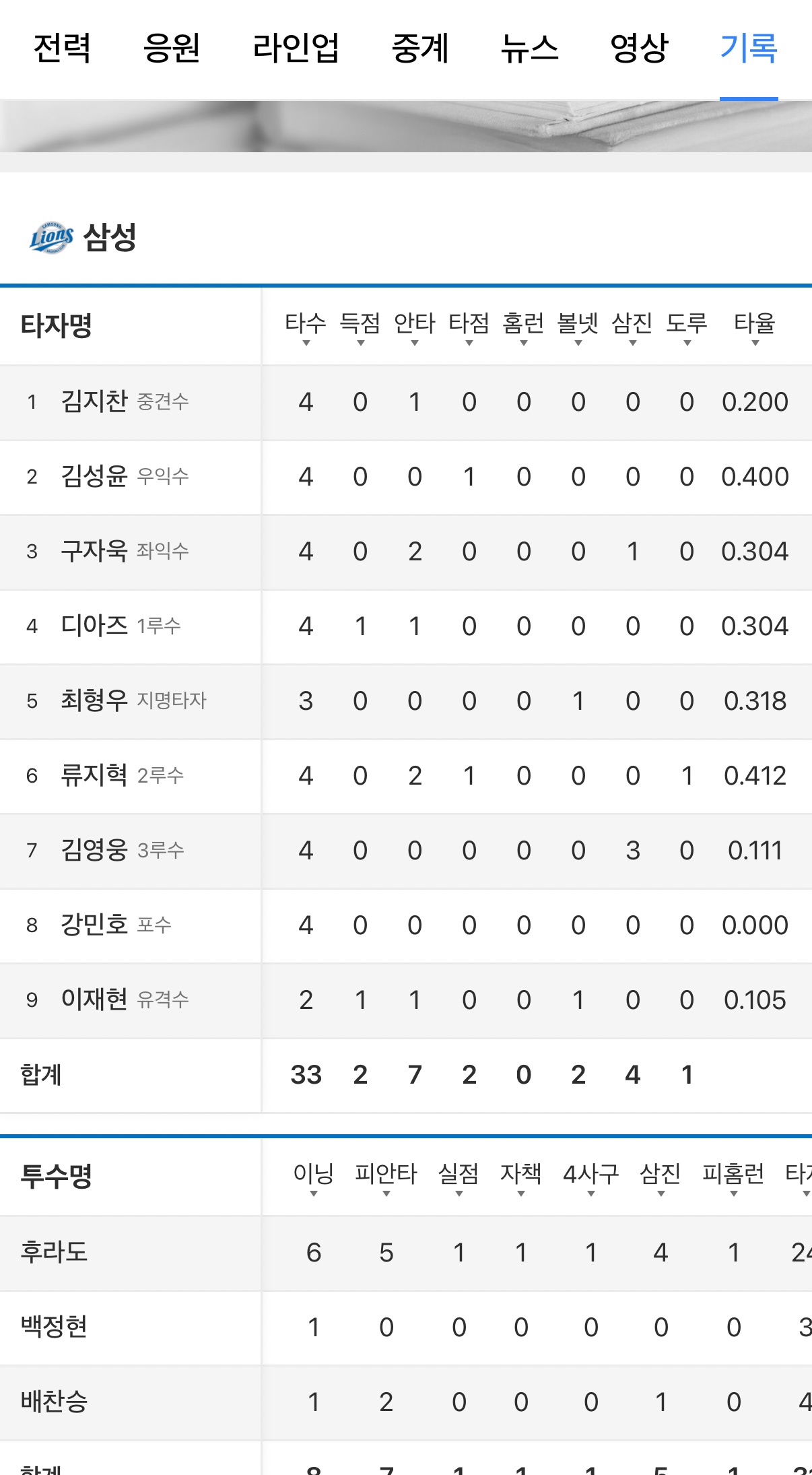Image resolution: width=812 pixels, height=1475 pixels.
Task: Sort pitchers by 4사구 column
Action: [591, 1178]
